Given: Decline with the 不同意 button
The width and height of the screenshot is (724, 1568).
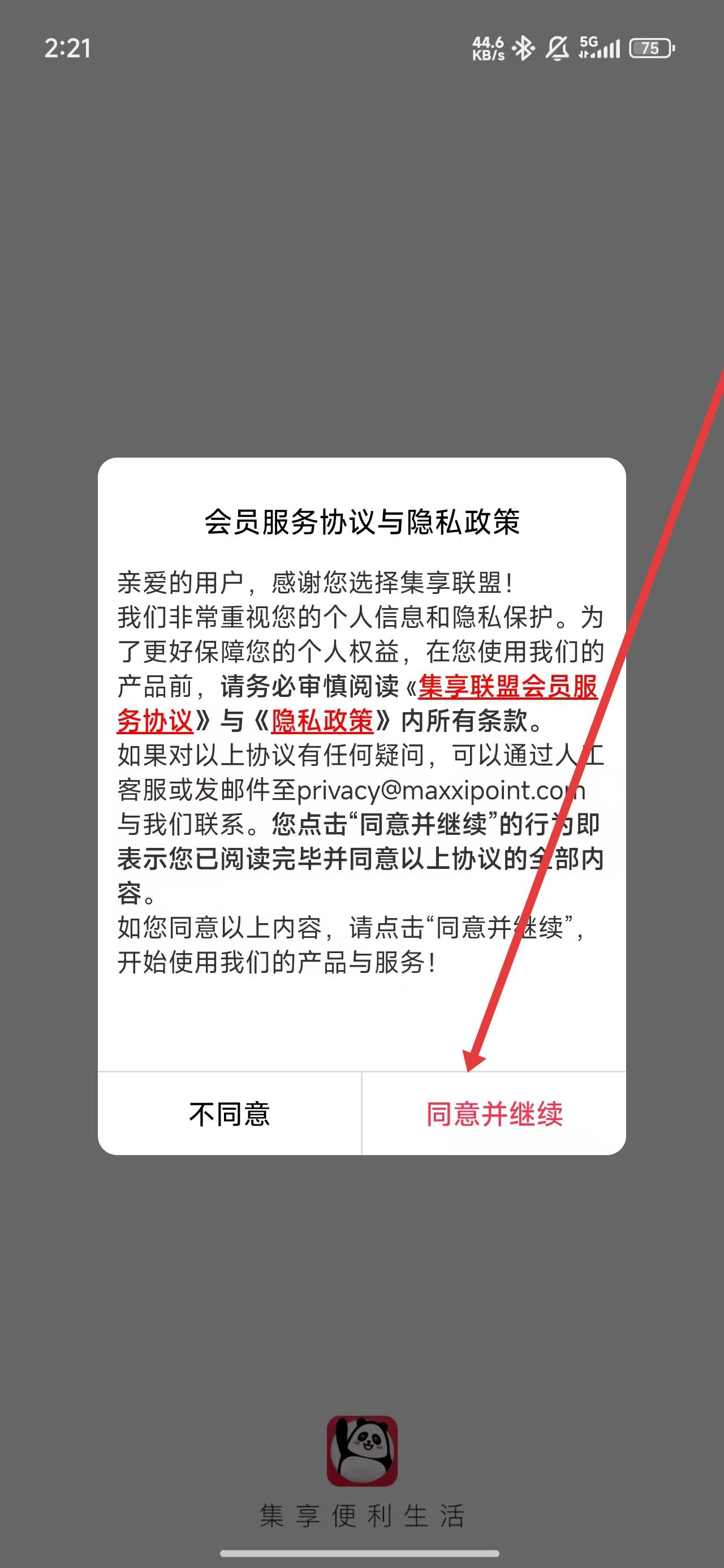Looking at the screenshot, I should (x=230, y=1113).
